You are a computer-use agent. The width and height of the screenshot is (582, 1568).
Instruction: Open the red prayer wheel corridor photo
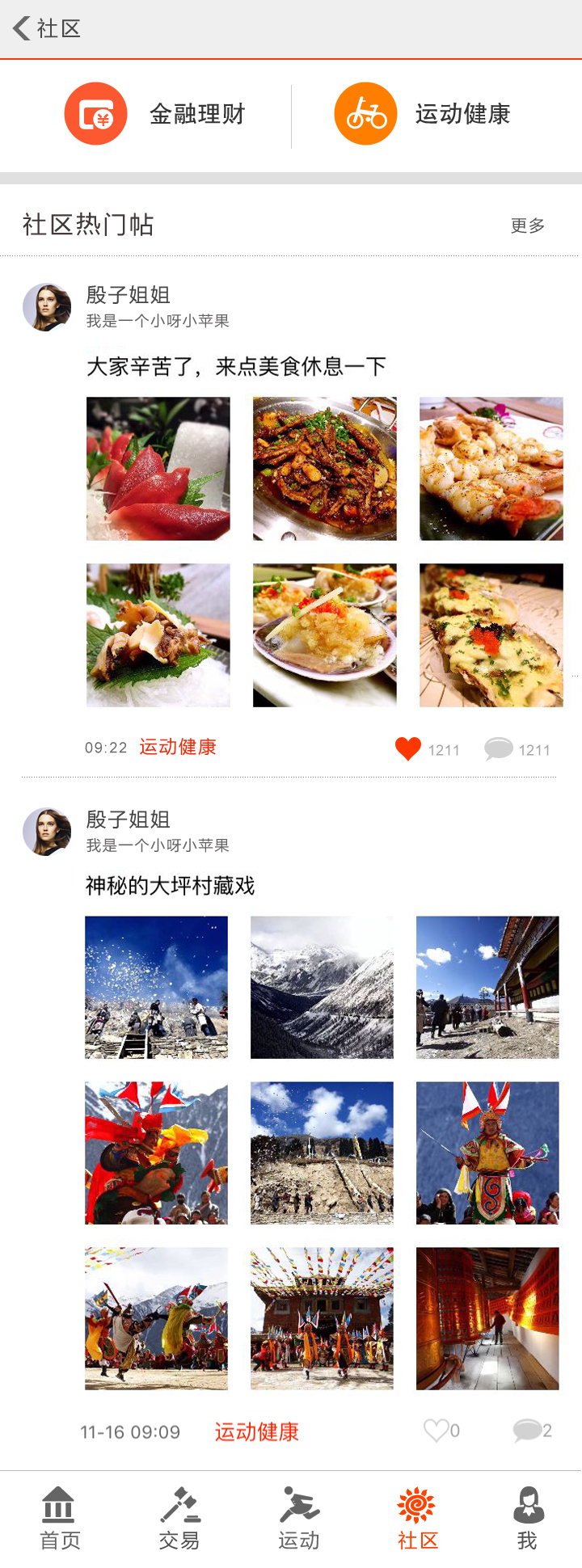(487, 1318)
